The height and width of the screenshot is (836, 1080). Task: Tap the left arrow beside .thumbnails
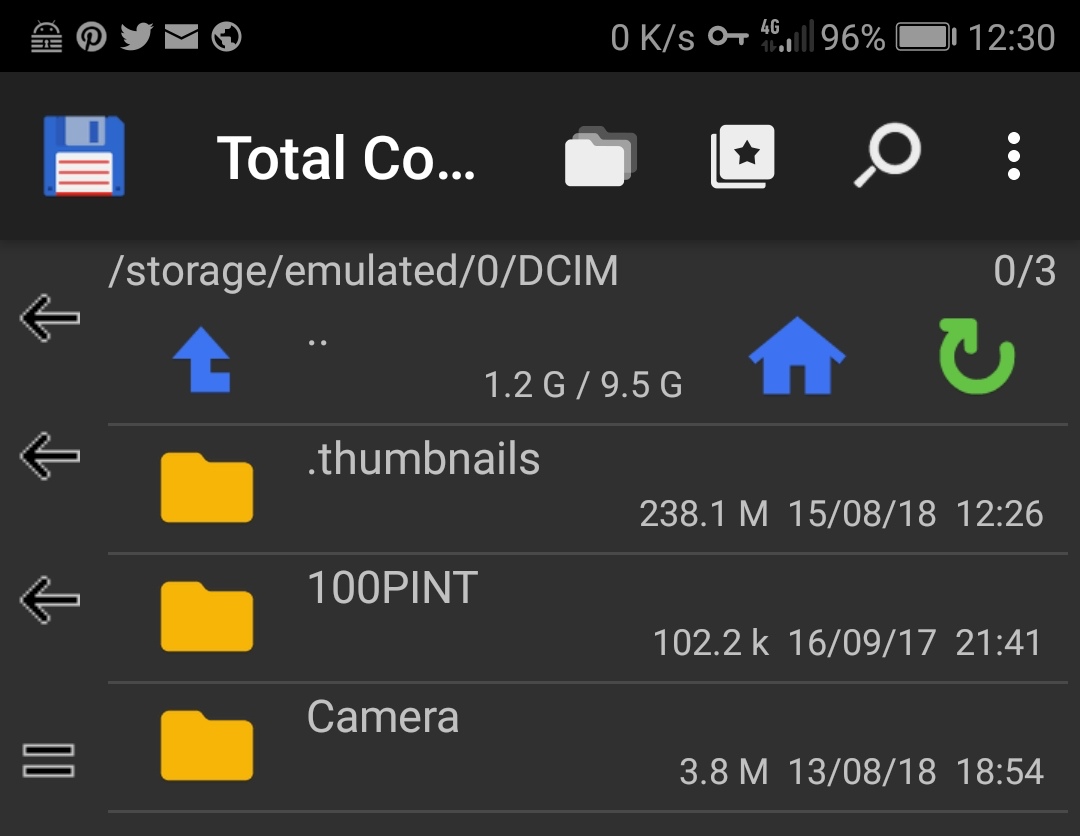50,455
